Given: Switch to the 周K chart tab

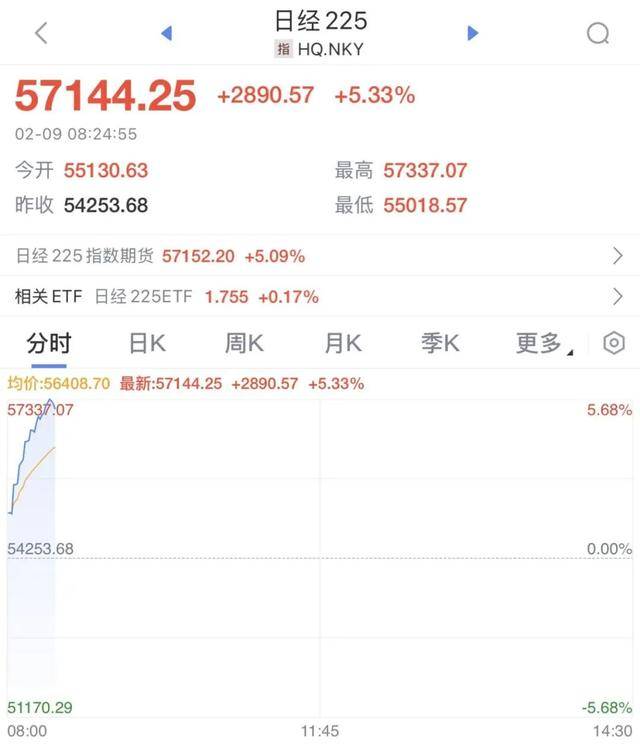Looking at the screenshot, I should 244,343.
